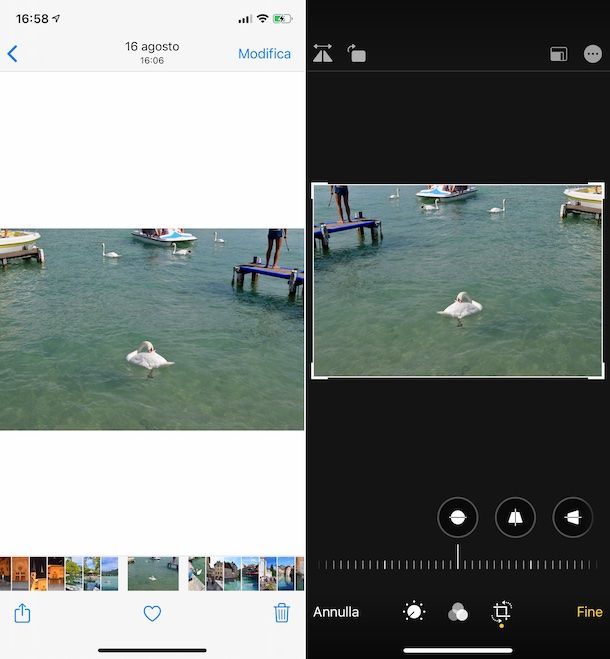This screenshot has width=610, height=659.
Task: Select the straighten adjustment tool
Action: 457,517
